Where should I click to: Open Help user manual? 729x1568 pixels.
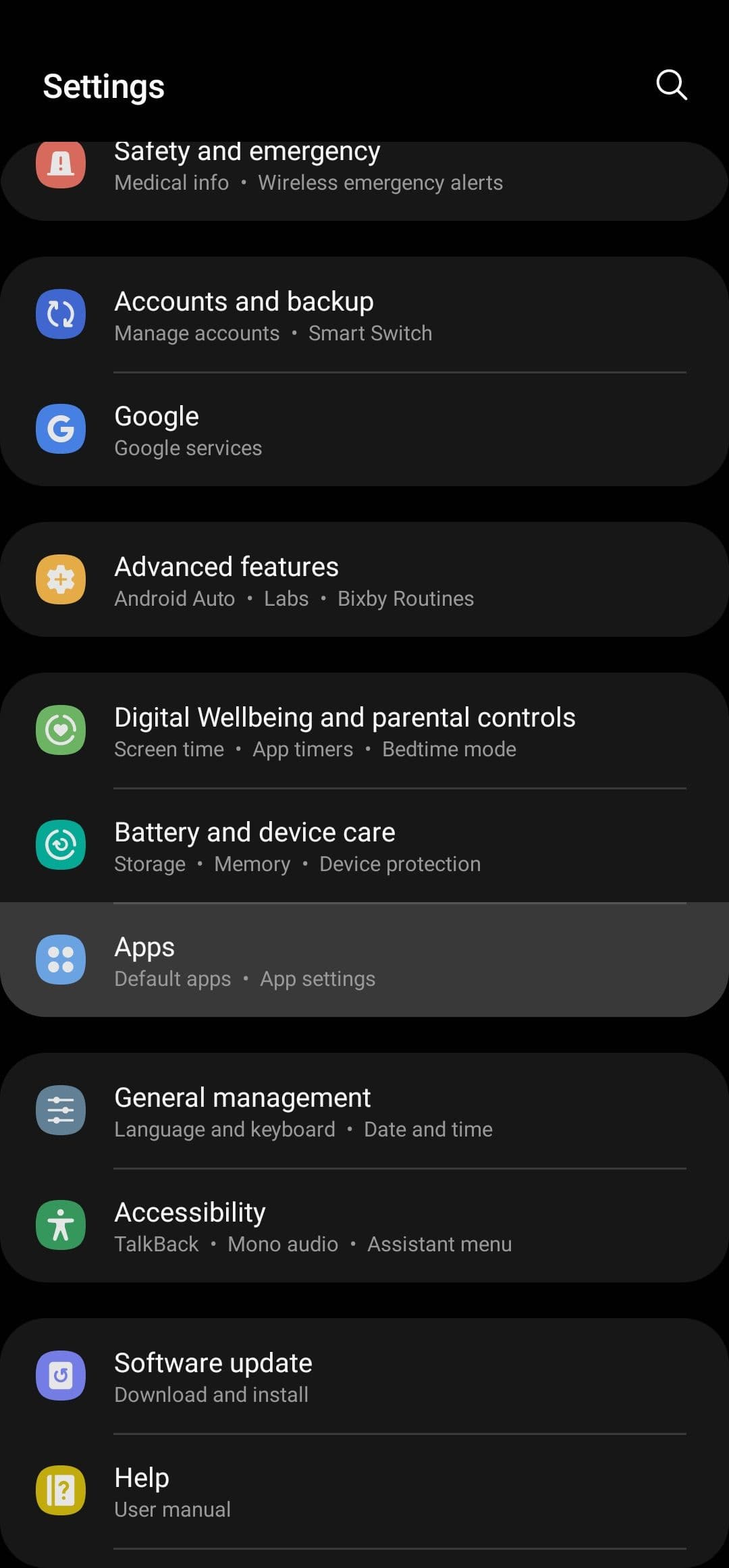(364, 1492)
